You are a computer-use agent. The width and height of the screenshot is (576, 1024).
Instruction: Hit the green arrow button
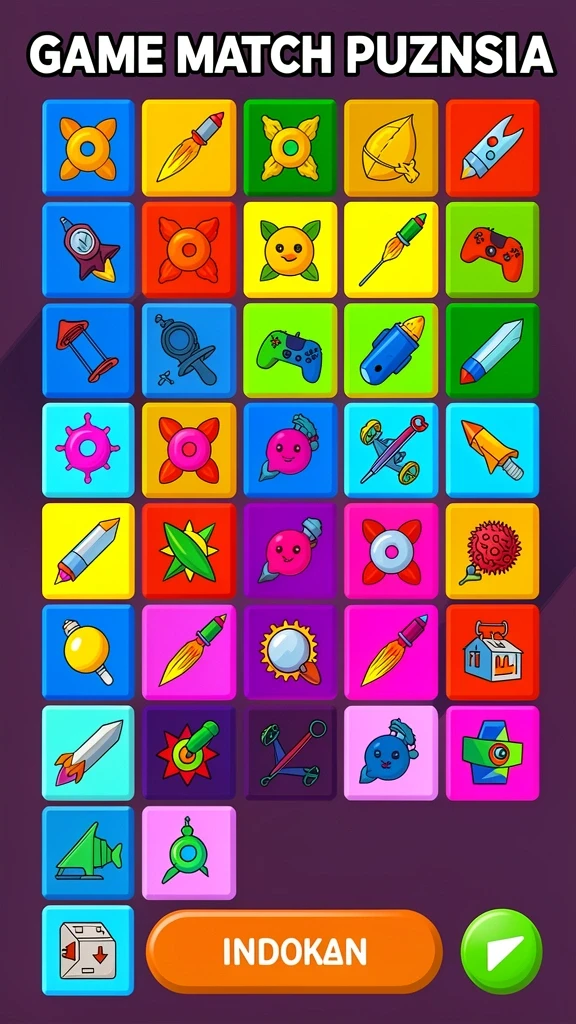coord(502,952)
